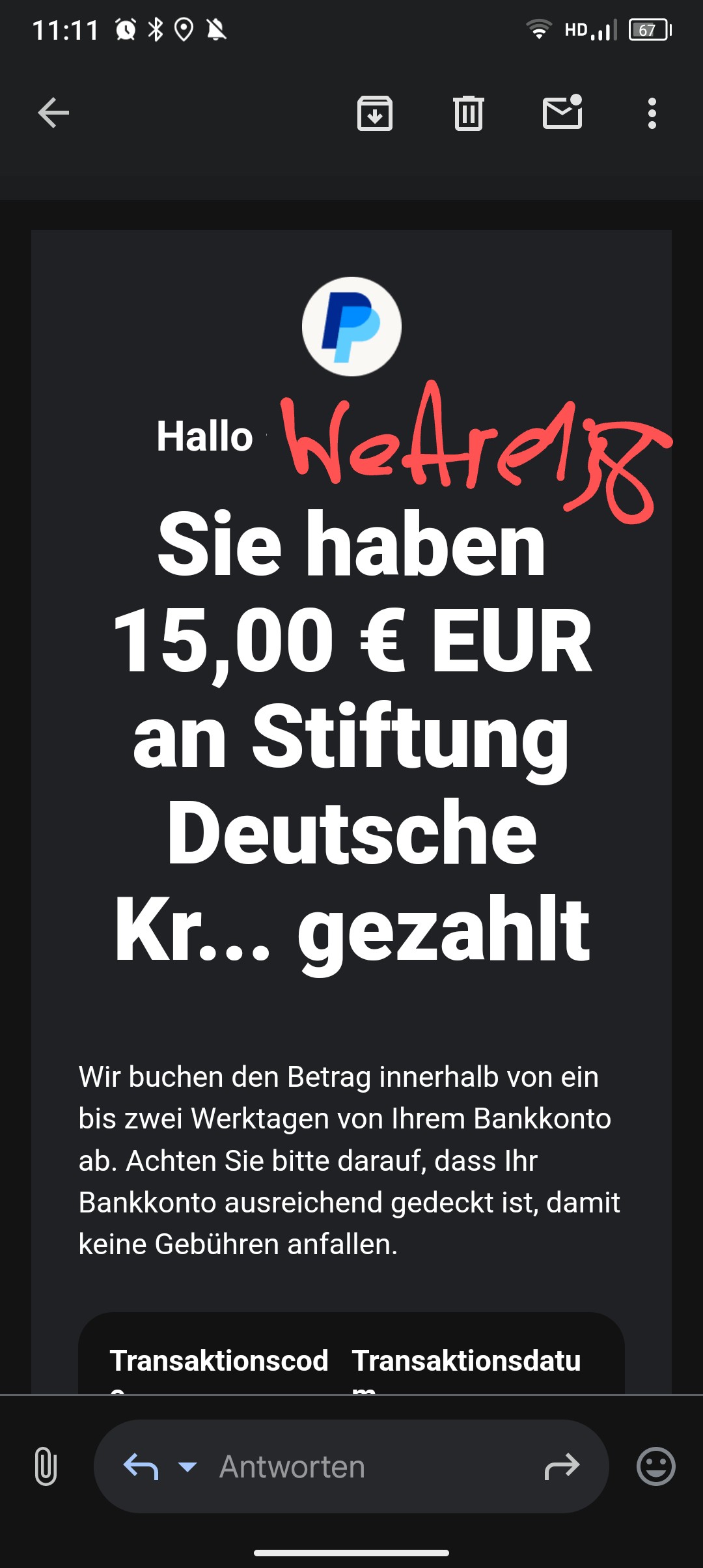Image resolution: width=703 pixels, height=1568 pixels.
Task: Mark this email as unread
Action: click(x=562, y=112)
